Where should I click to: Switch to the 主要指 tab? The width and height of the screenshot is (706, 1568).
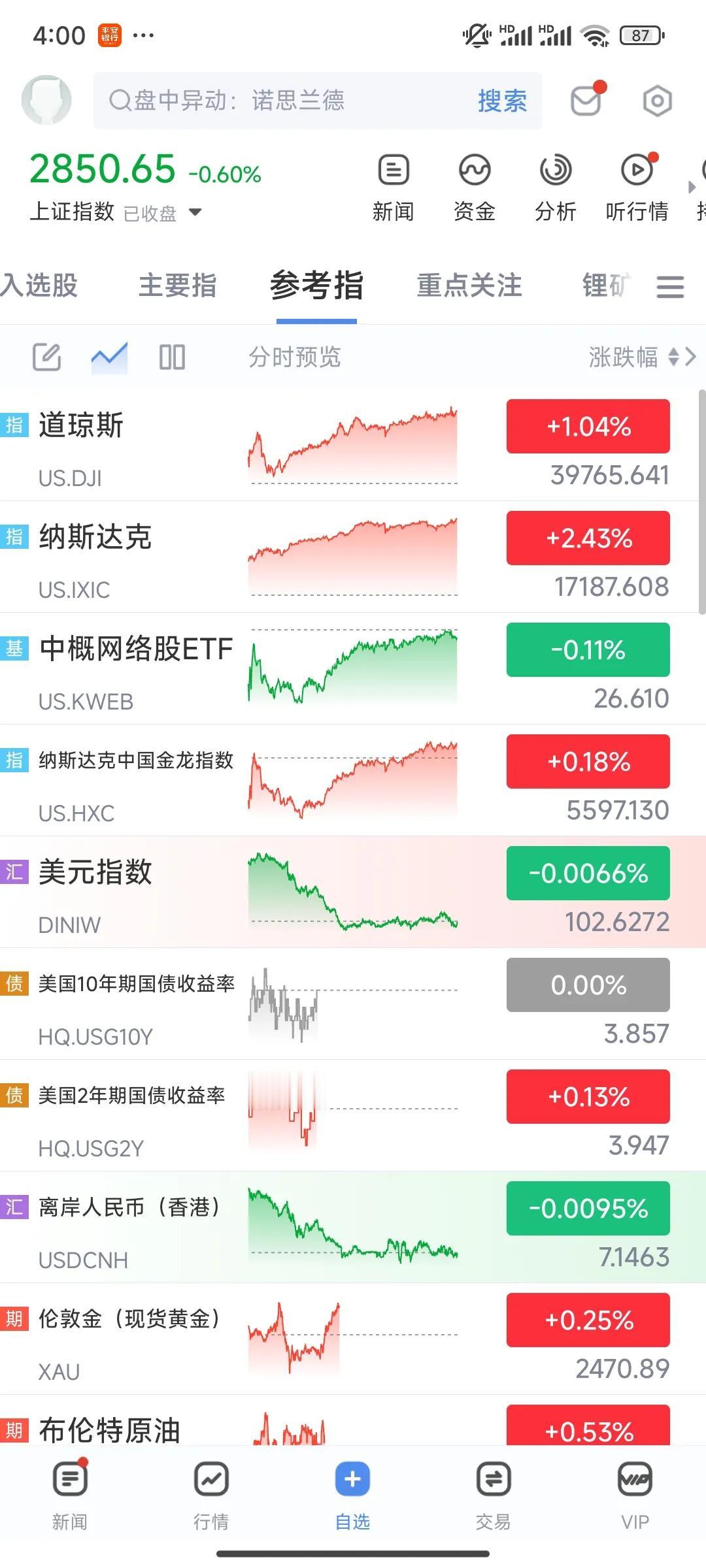click(x=178, y=286)
